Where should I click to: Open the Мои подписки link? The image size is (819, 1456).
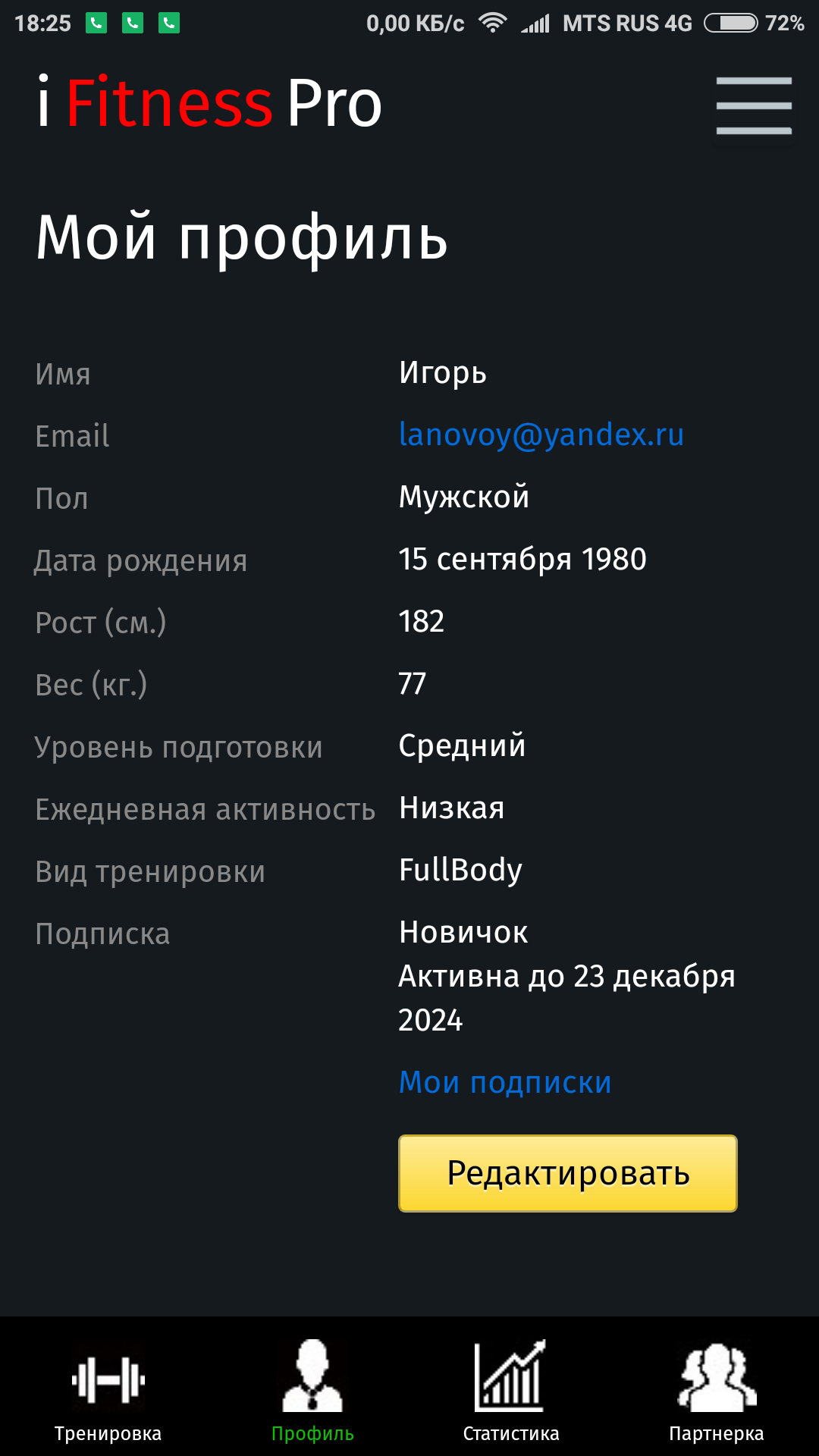[x=505, y=1082]
